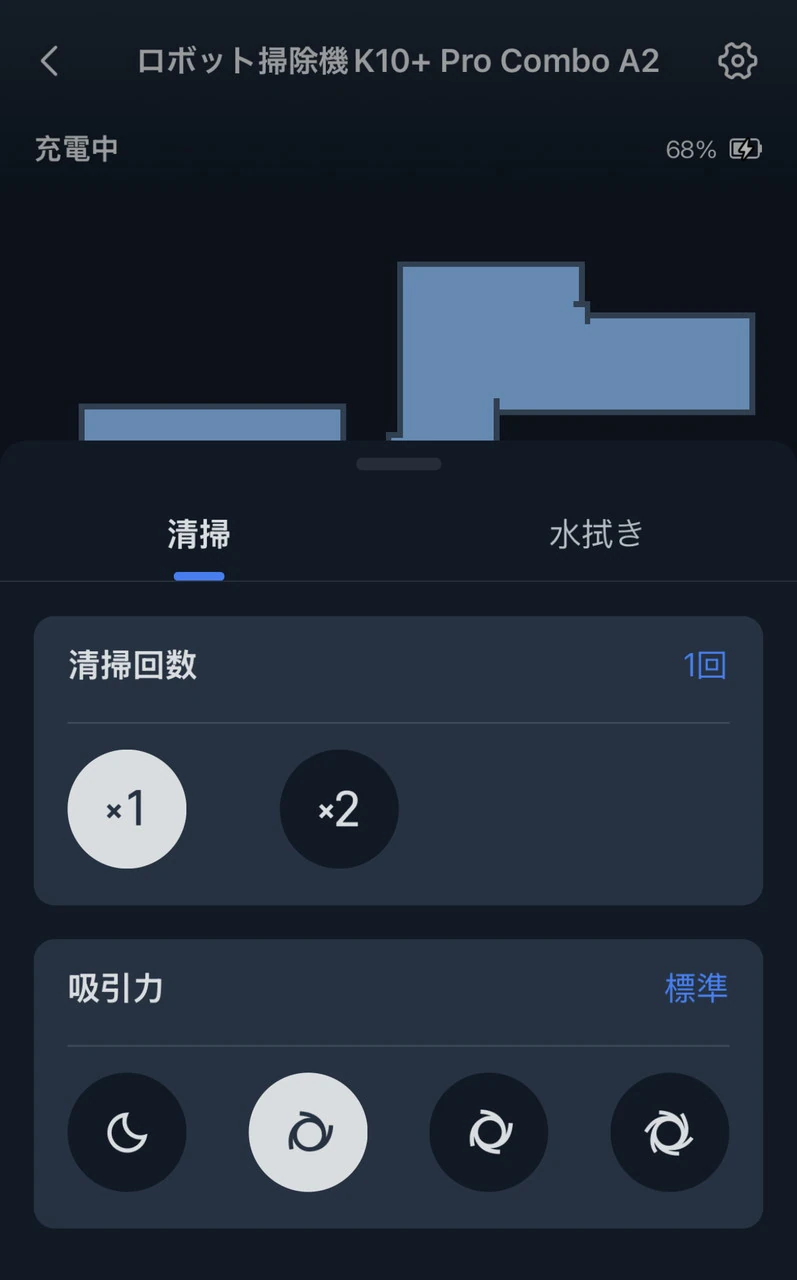
Task: Select quiet moon suction mode
Action: click(x=127, y=1132)
